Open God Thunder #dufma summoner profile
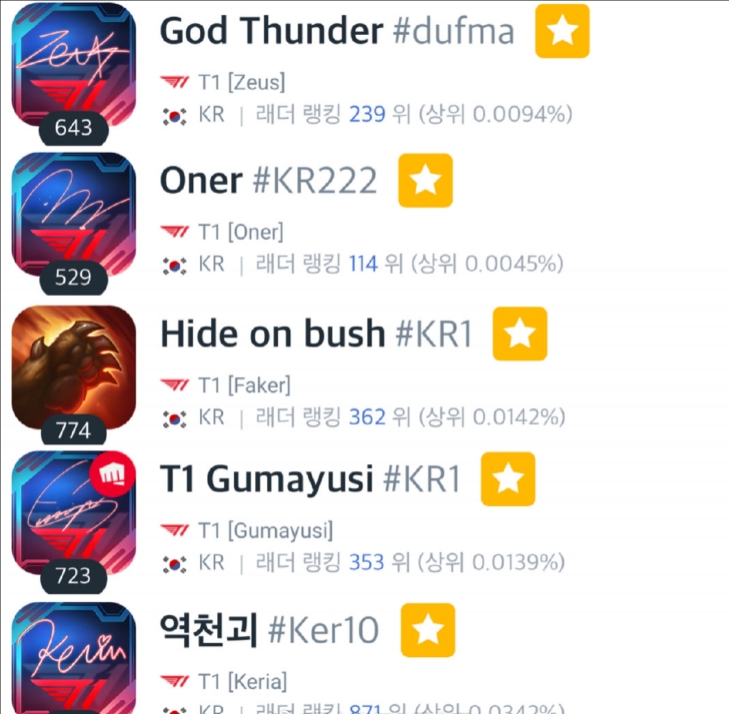This screenshot has width=729, height=714. coord(336,32)
